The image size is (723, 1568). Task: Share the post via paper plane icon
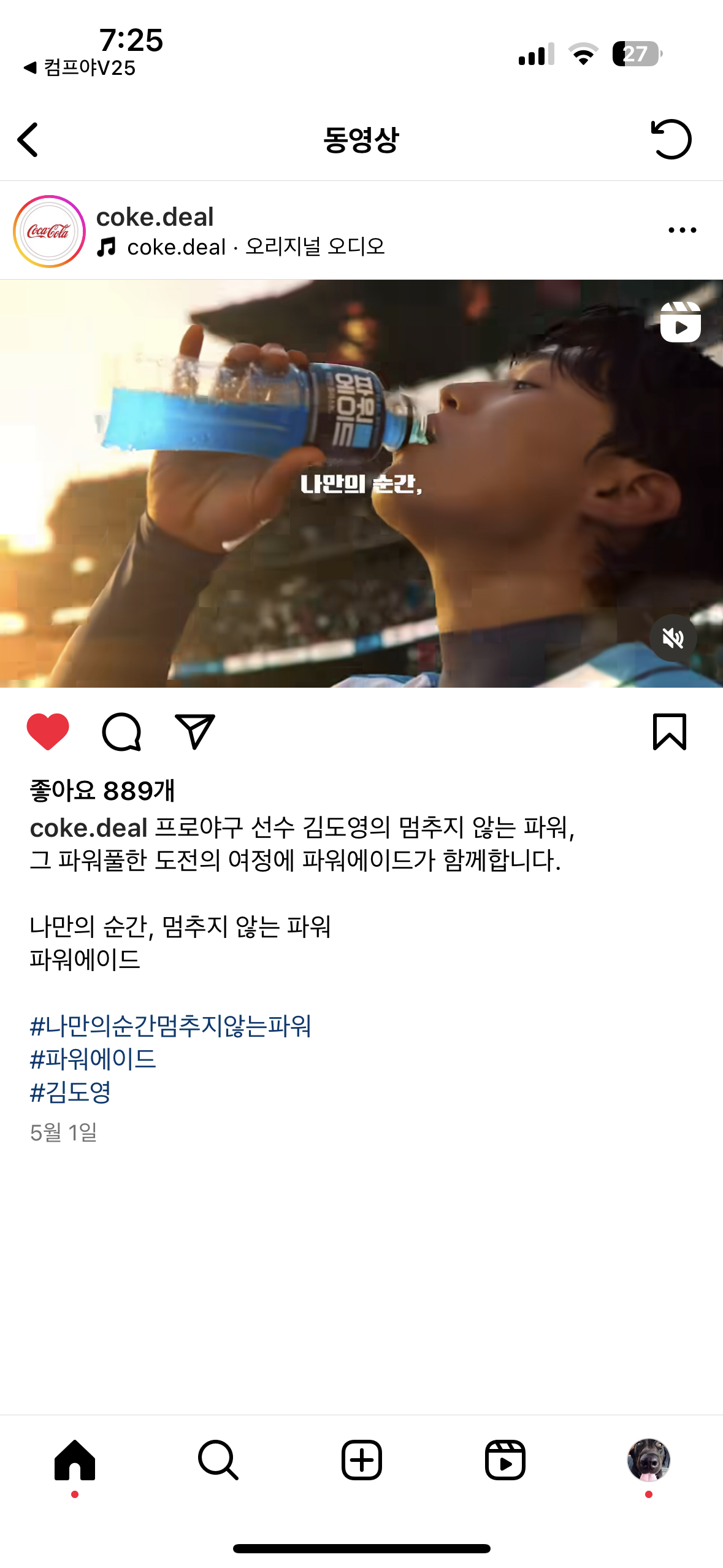(x=195, y=731)
